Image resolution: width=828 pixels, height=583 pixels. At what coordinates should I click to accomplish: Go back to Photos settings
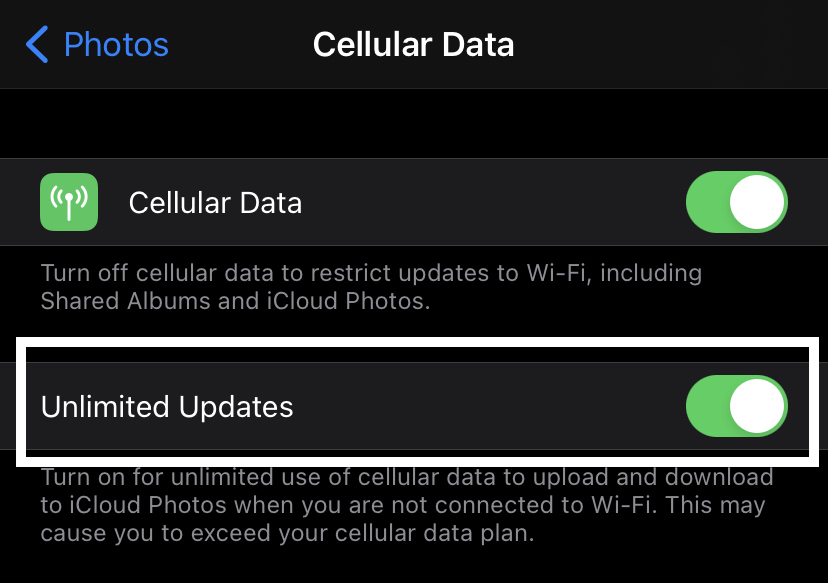click(97, 45)
